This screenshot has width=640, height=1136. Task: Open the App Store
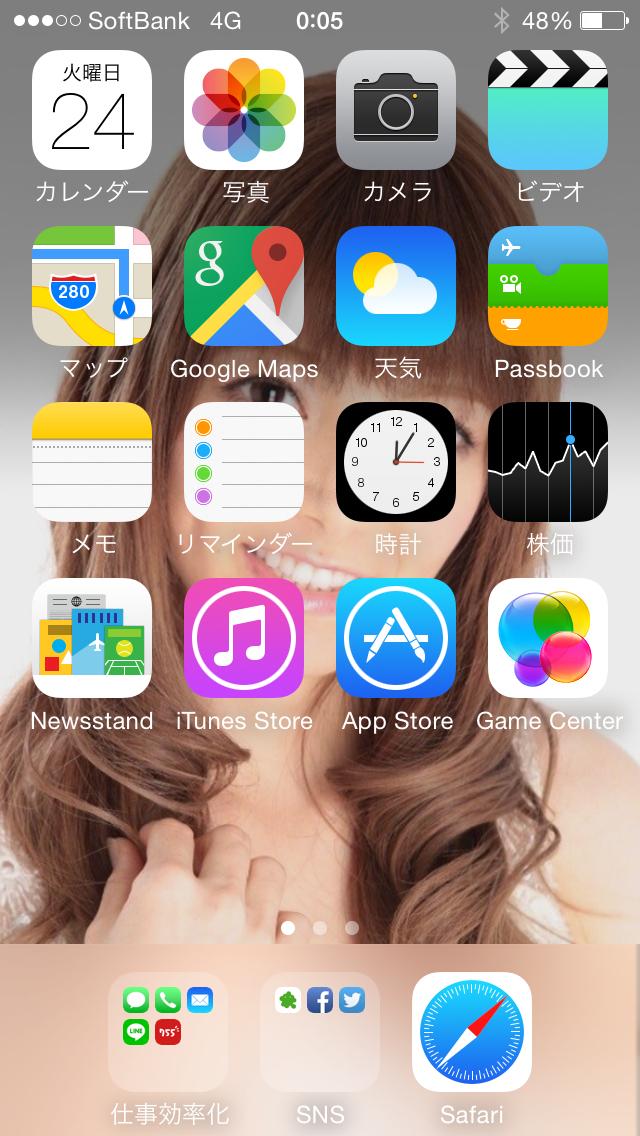click(396, 638)
